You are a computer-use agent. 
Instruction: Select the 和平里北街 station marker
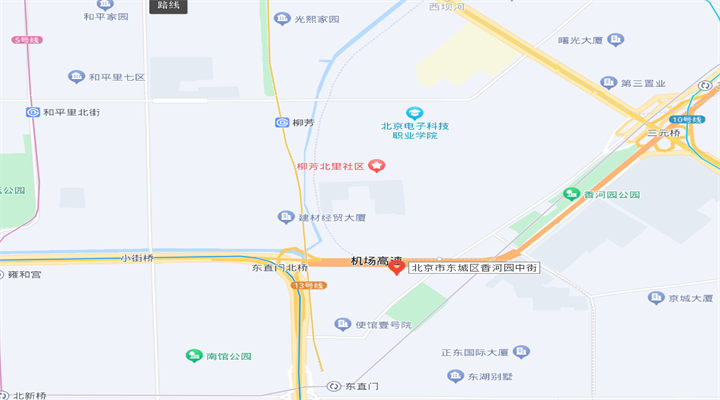pyautogui.click(x=33, y=112)
